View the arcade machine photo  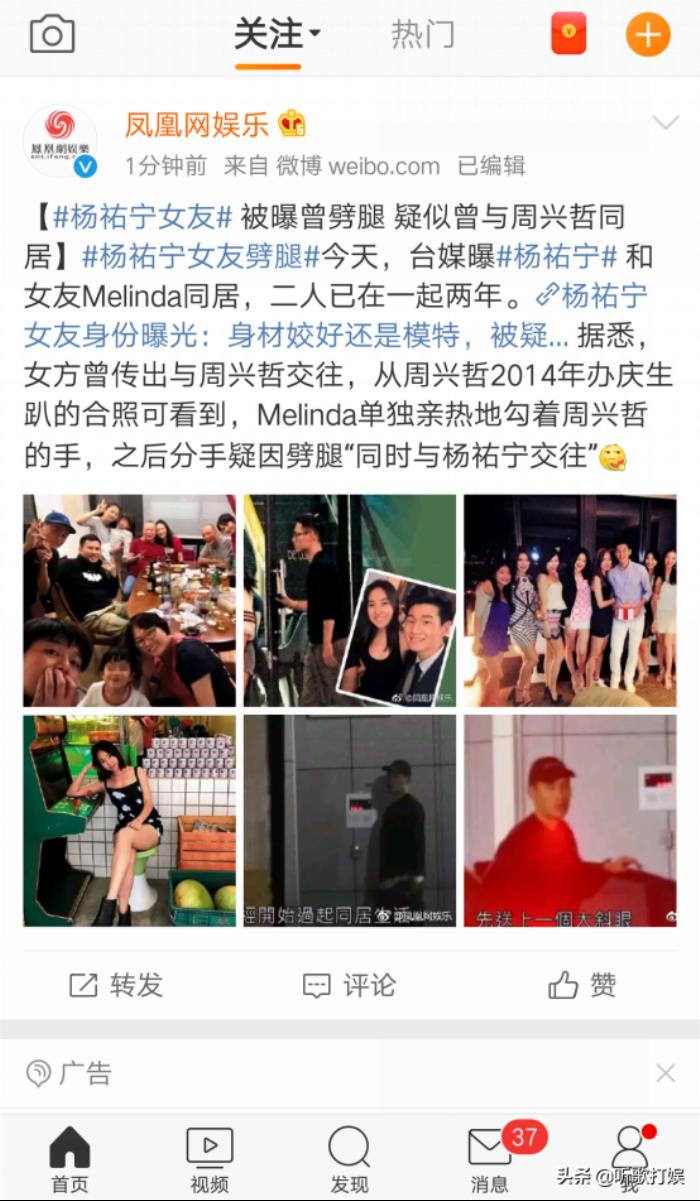[130, 820]
